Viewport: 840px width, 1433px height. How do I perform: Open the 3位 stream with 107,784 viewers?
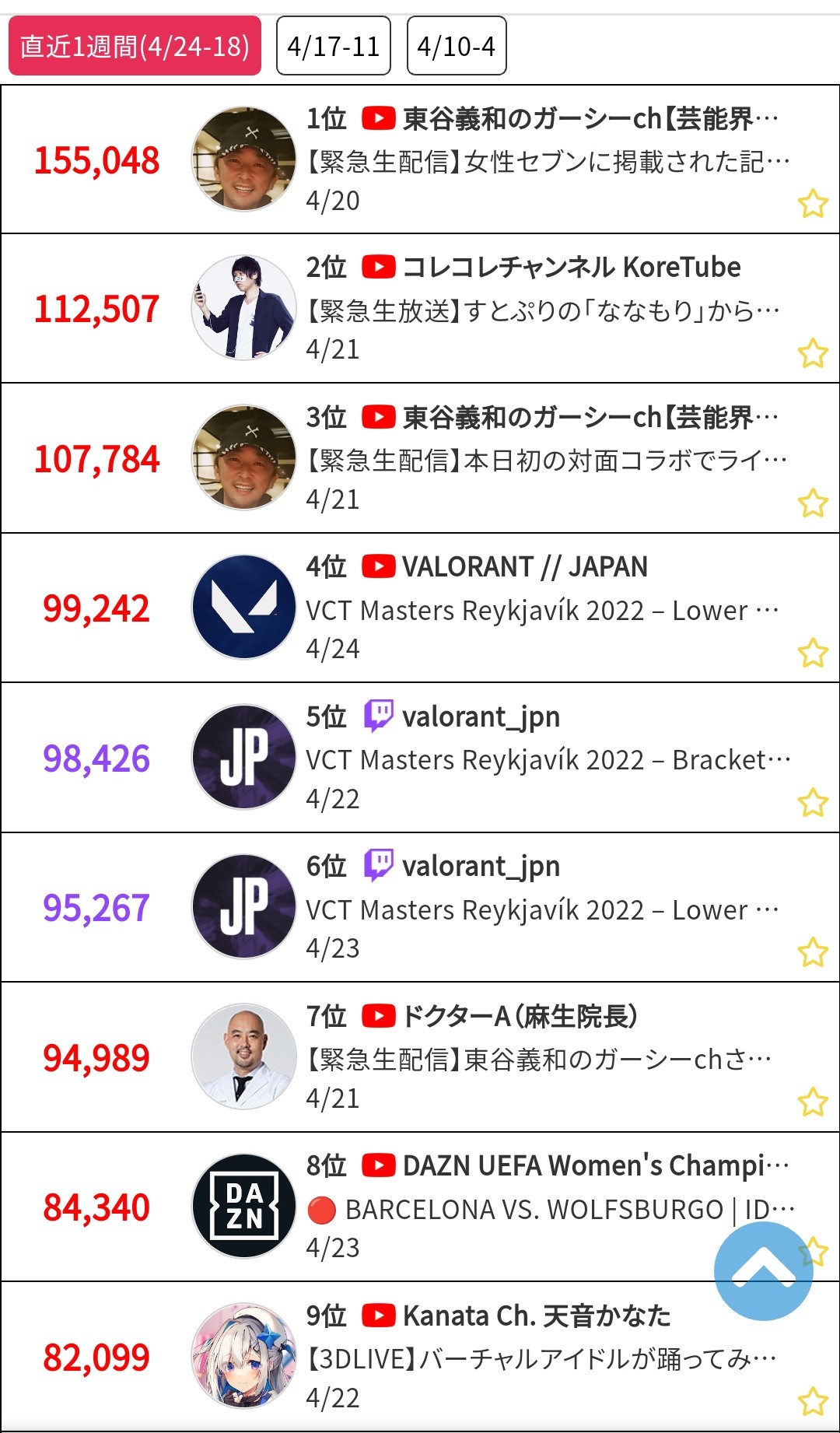coord(544,460)
